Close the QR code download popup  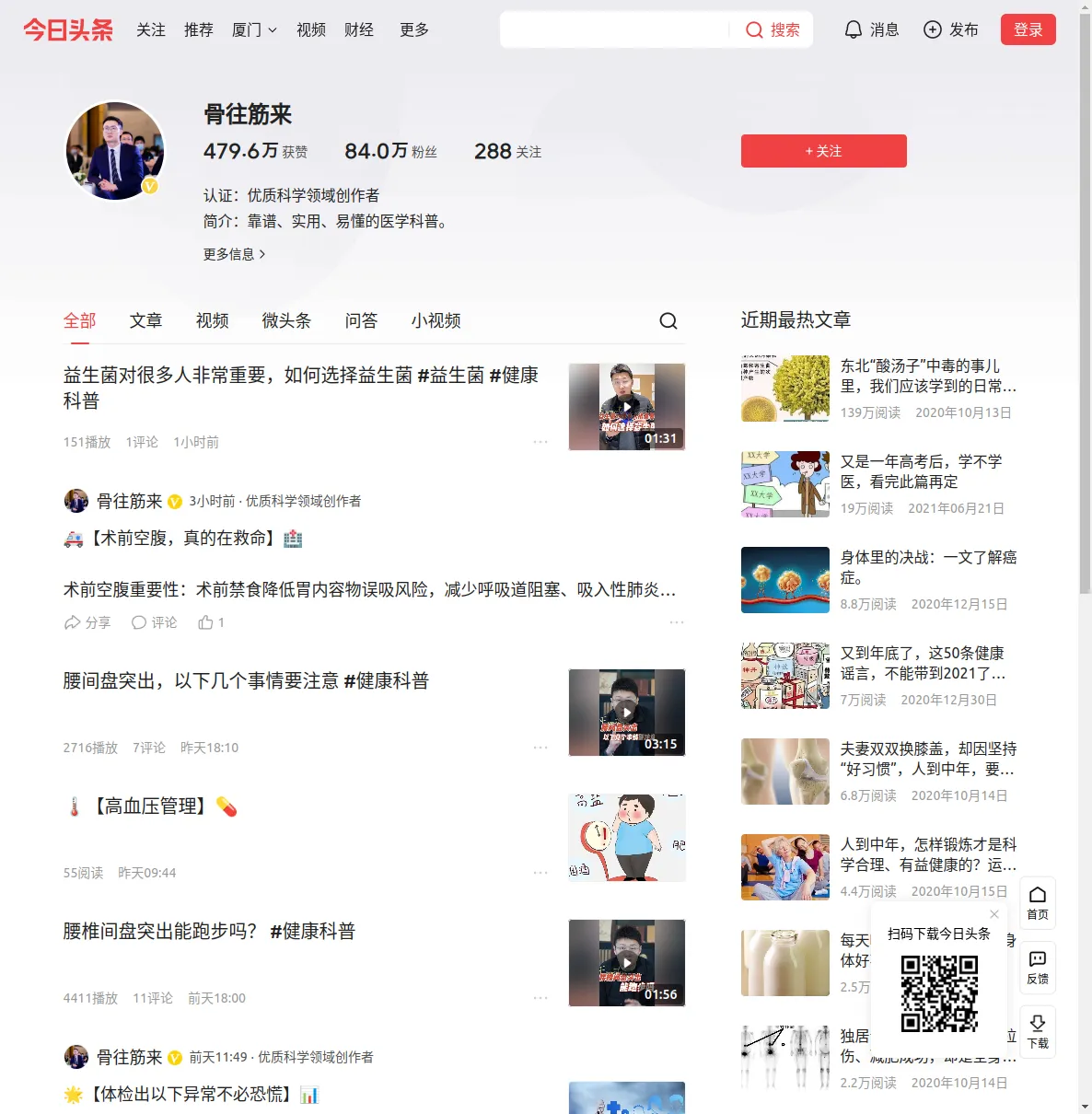coord(994,914)
